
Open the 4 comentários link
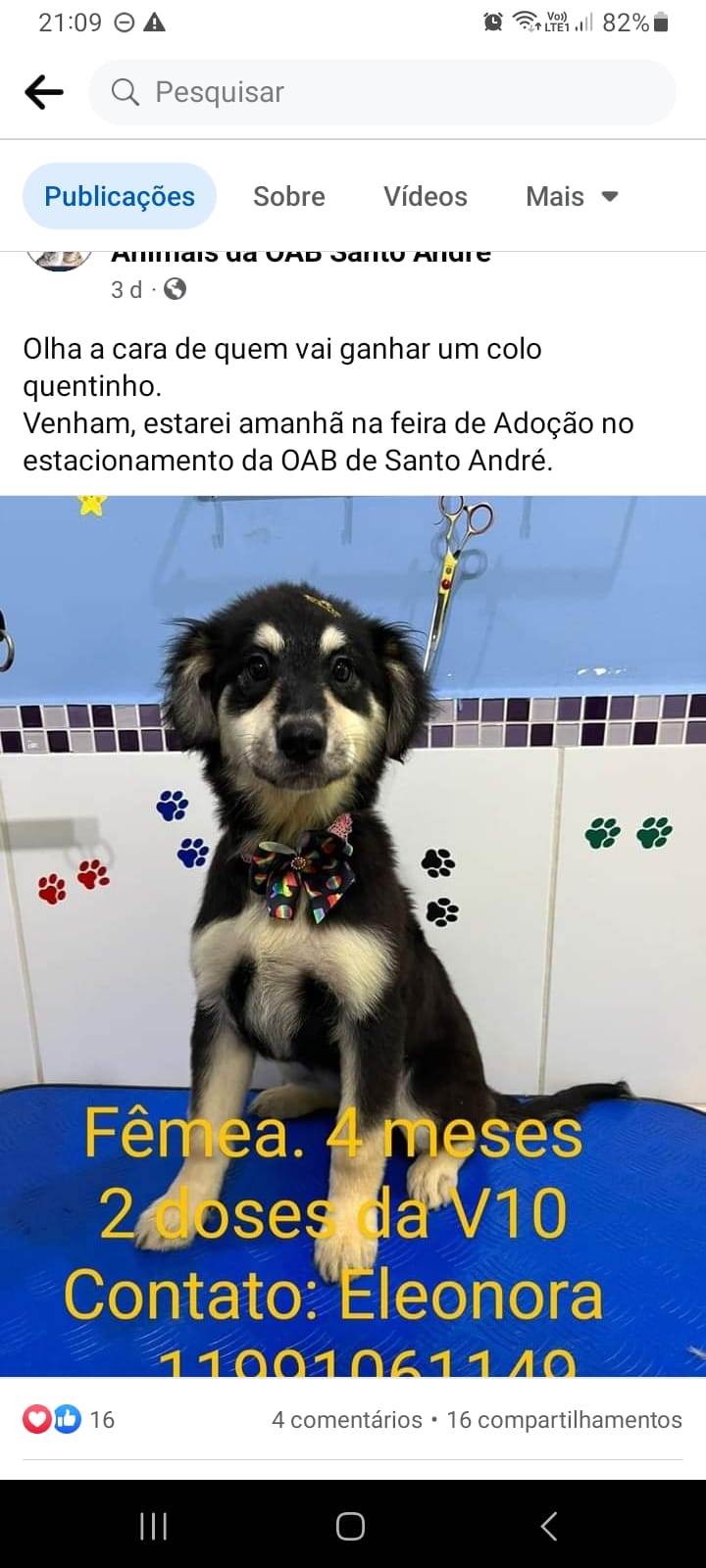(x=346, y=1420)
